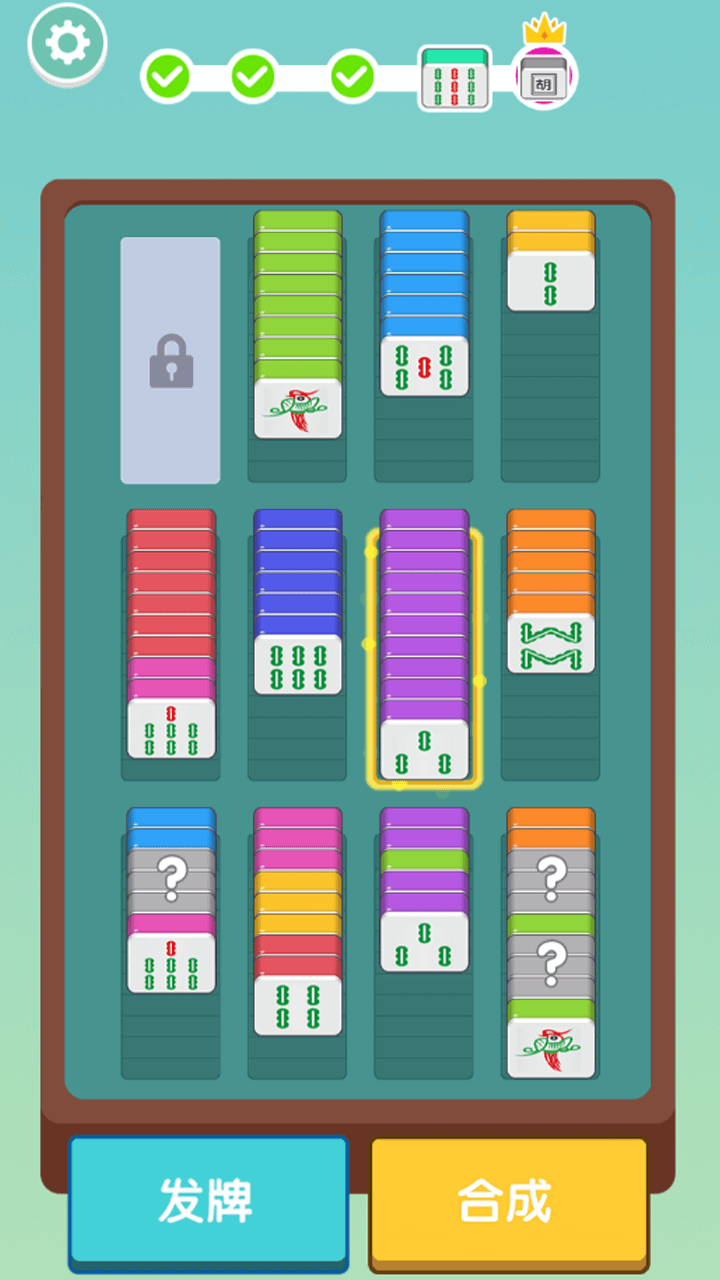Open the settings gear

67,43
